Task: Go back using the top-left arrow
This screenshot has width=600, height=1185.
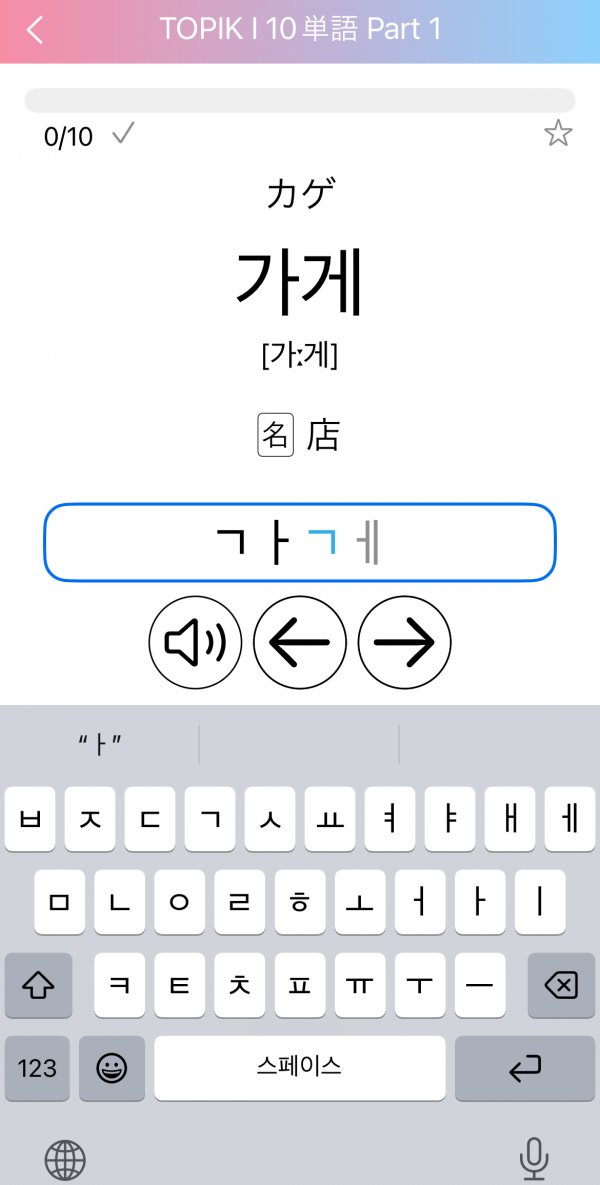Action: [x=35, y=30]
